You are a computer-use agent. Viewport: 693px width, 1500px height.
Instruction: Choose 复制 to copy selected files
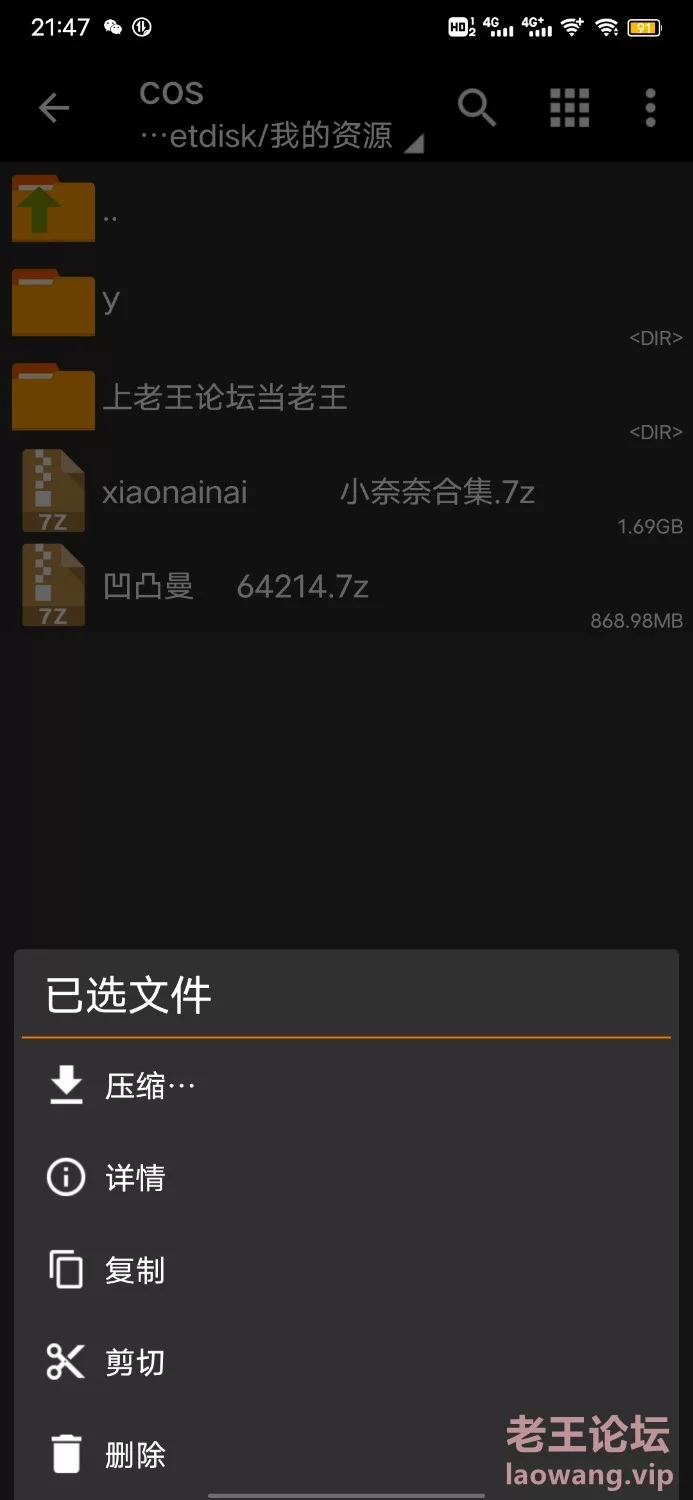[x=134, y=1271]
